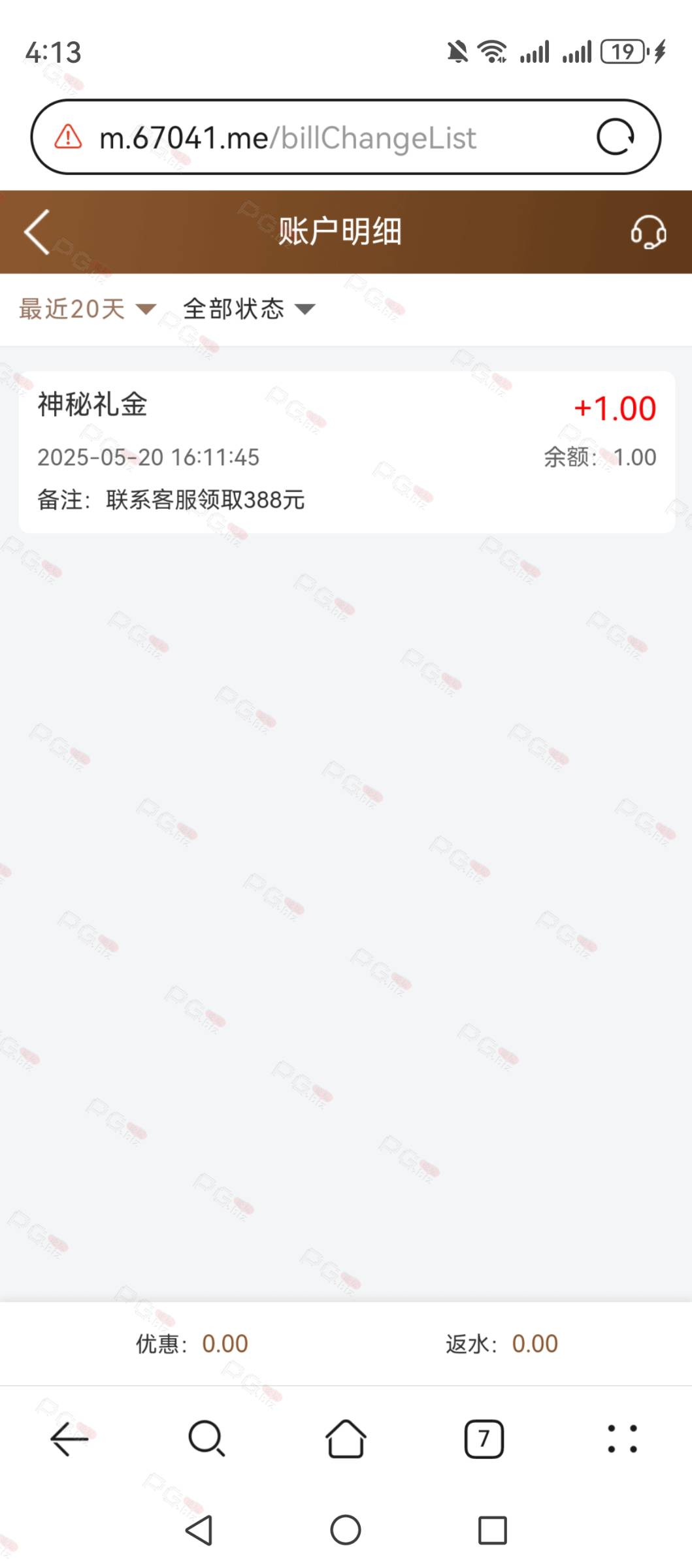The image size is (692, 1568).
Task: Open the 神秘礼金 transaction record
Action: pos(346,451)
